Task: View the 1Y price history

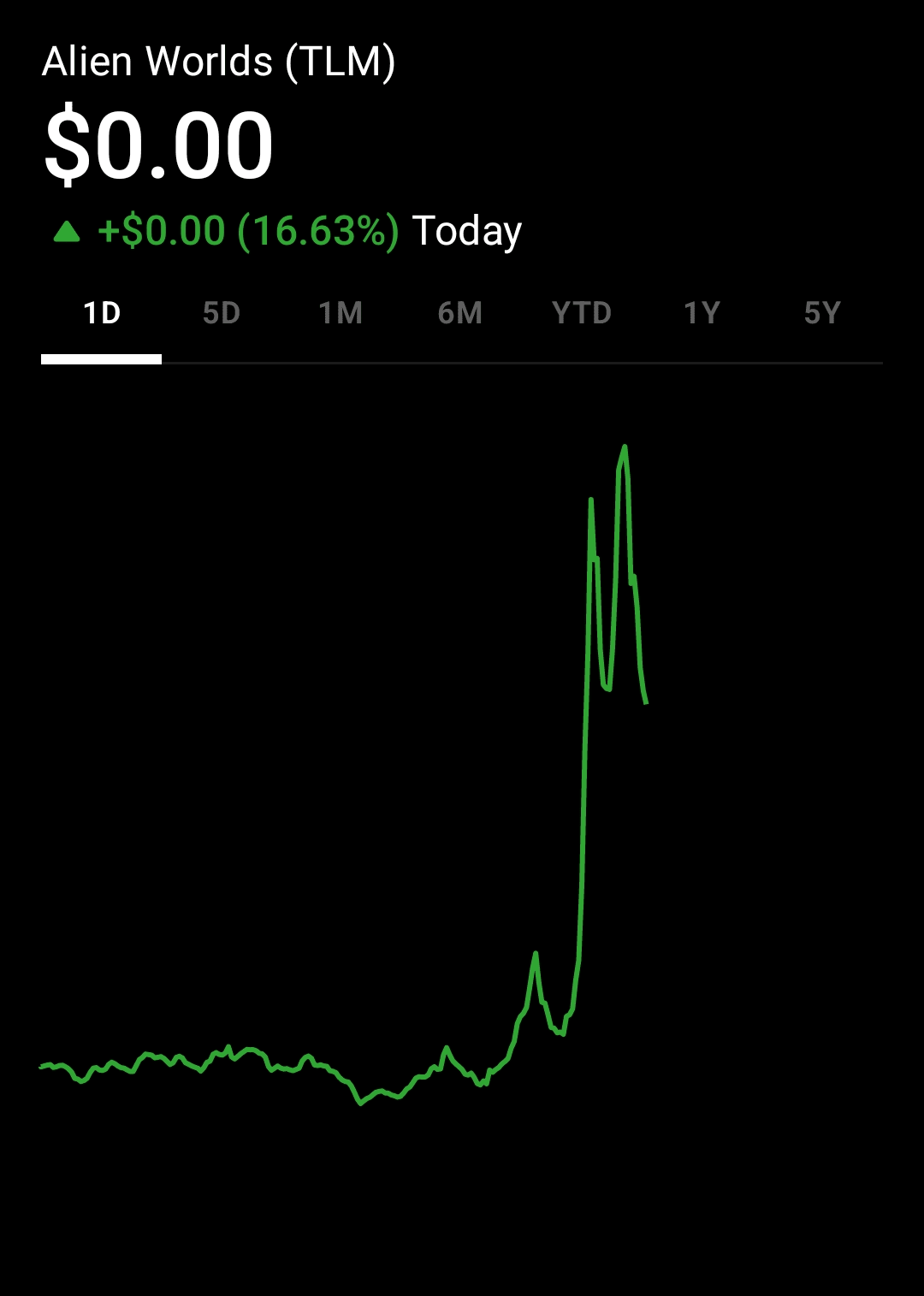Action: (x=702, y=313)
